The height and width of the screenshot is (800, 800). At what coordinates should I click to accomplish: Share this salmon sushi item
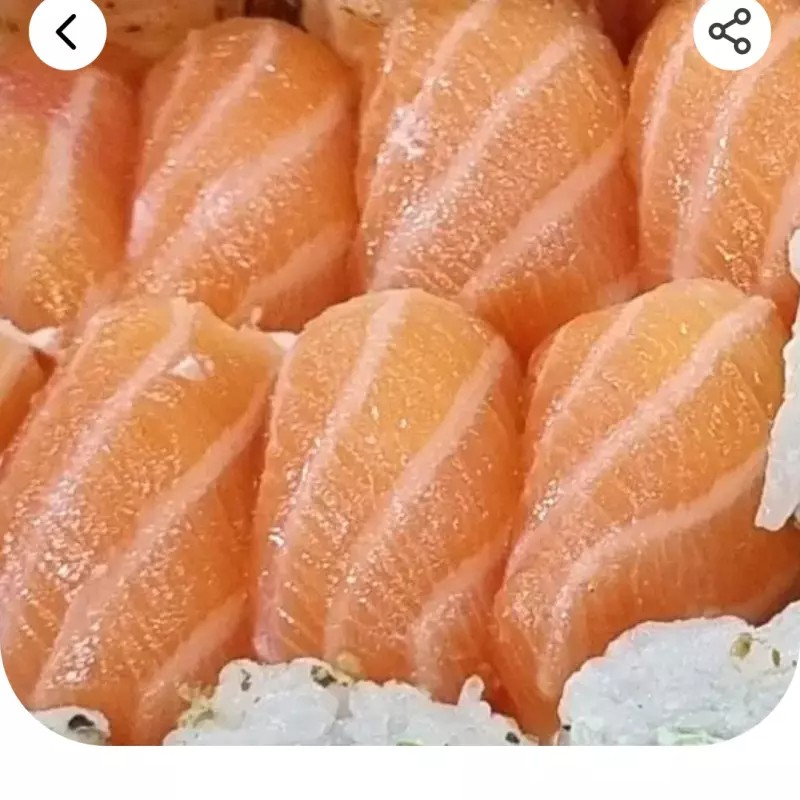[732, 32]
